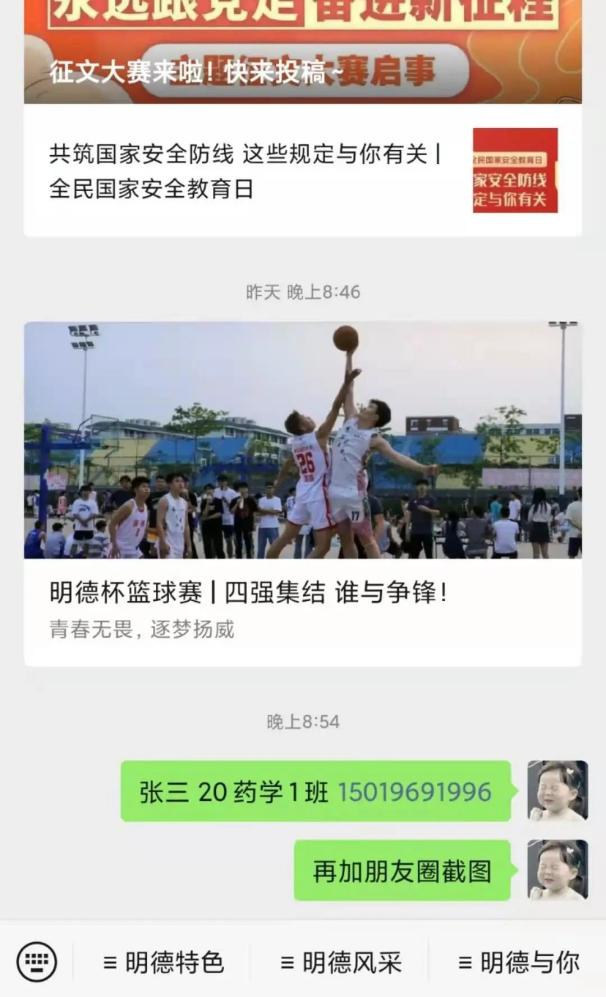Tap the avatar beside the 张三 message
Screen dimensions: 606x997
557,791
